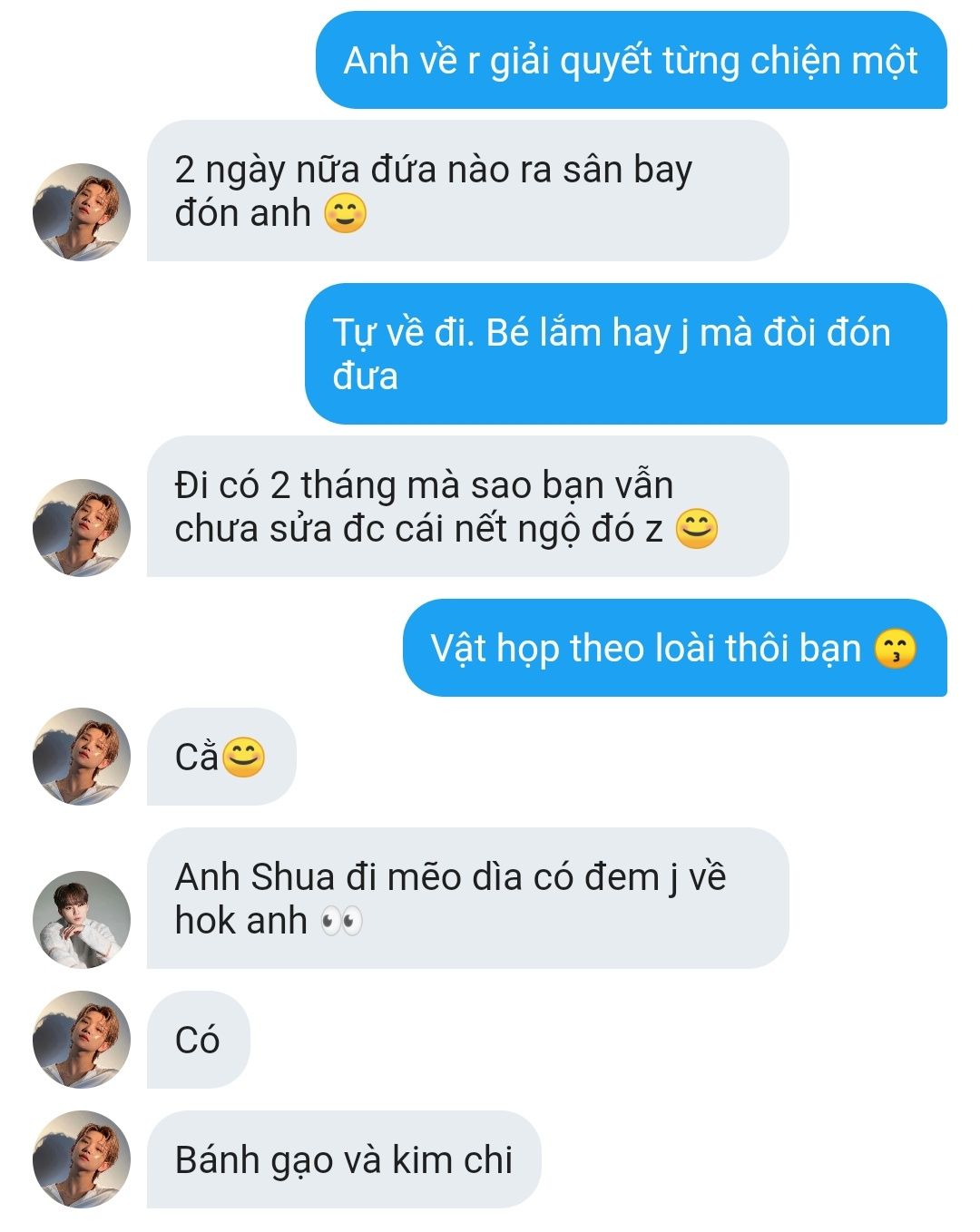Open profile picture beside '2 ngày nữa' message
Viewport: 980px width, 1232px height.
coord(82,211)
